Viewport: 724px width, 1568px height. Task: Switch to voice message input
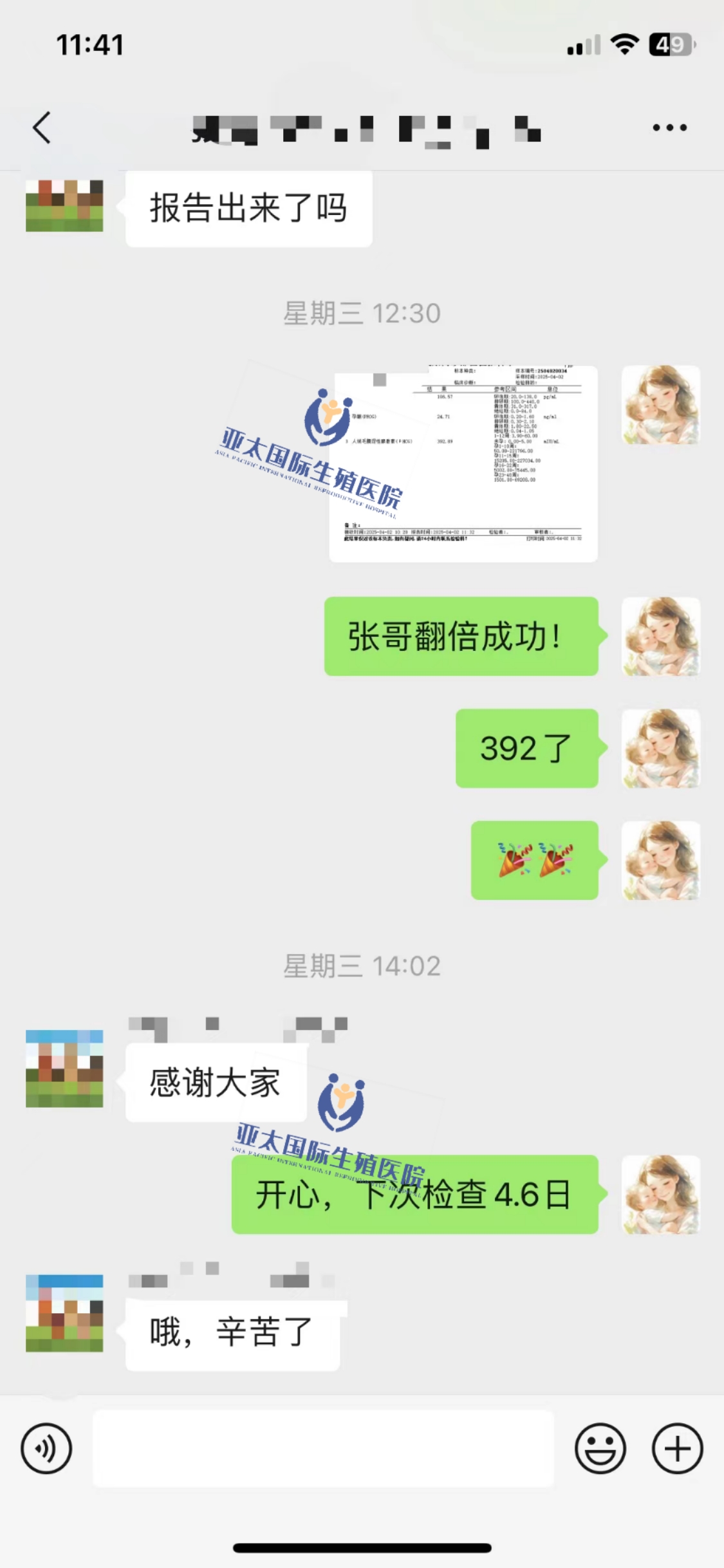(x=46, y=1448)
